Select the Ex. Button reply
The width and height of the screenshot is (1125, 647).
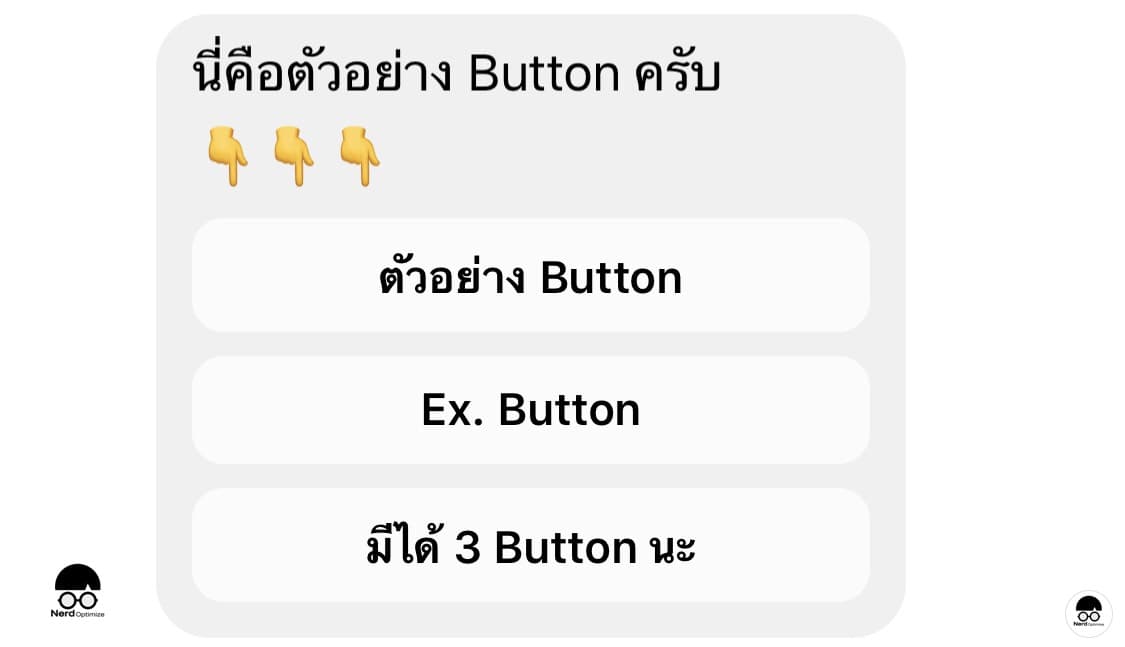point(530,410)
